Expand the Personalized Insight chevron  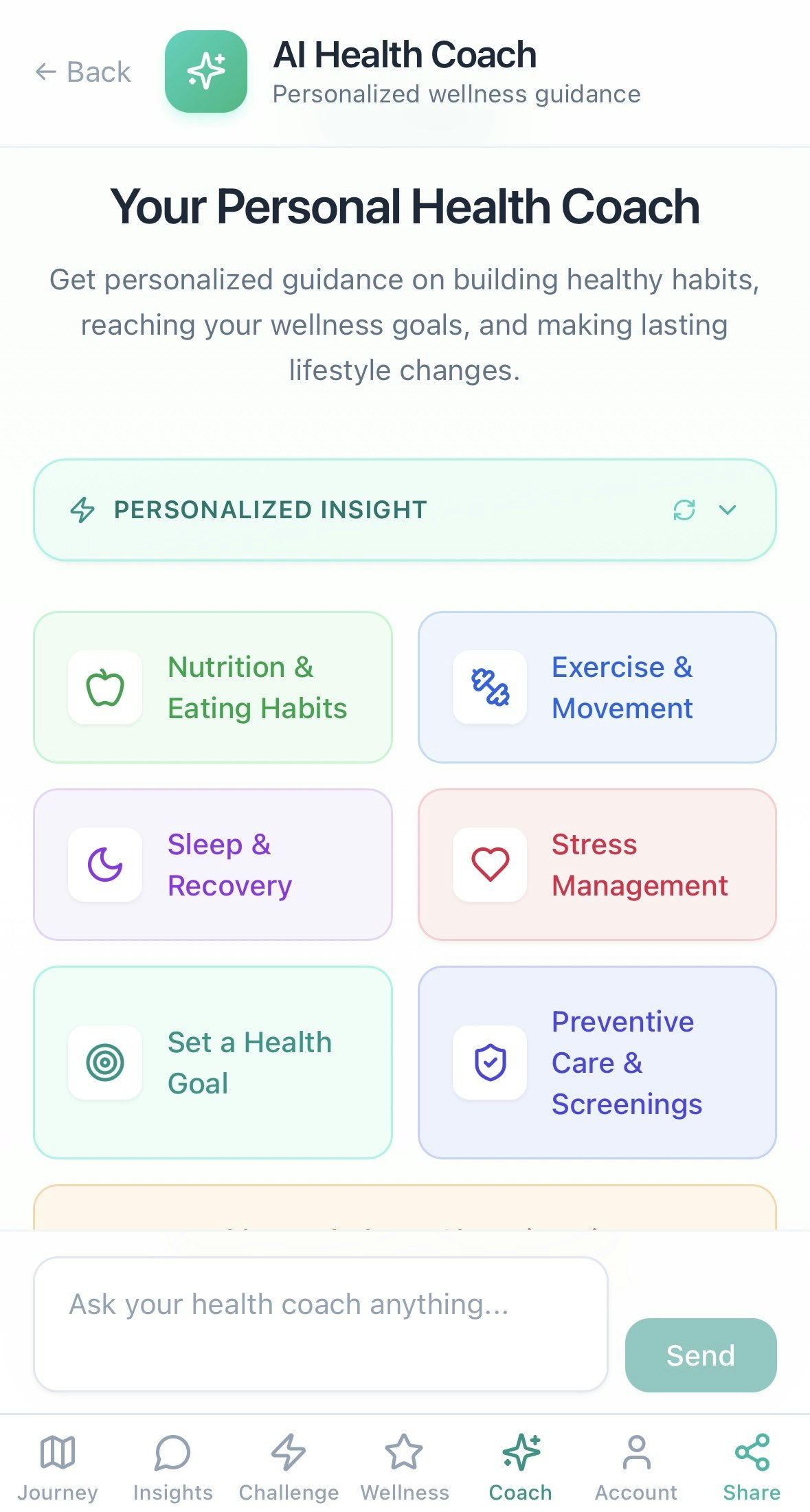pyautogui.click(x=728, y=510)
